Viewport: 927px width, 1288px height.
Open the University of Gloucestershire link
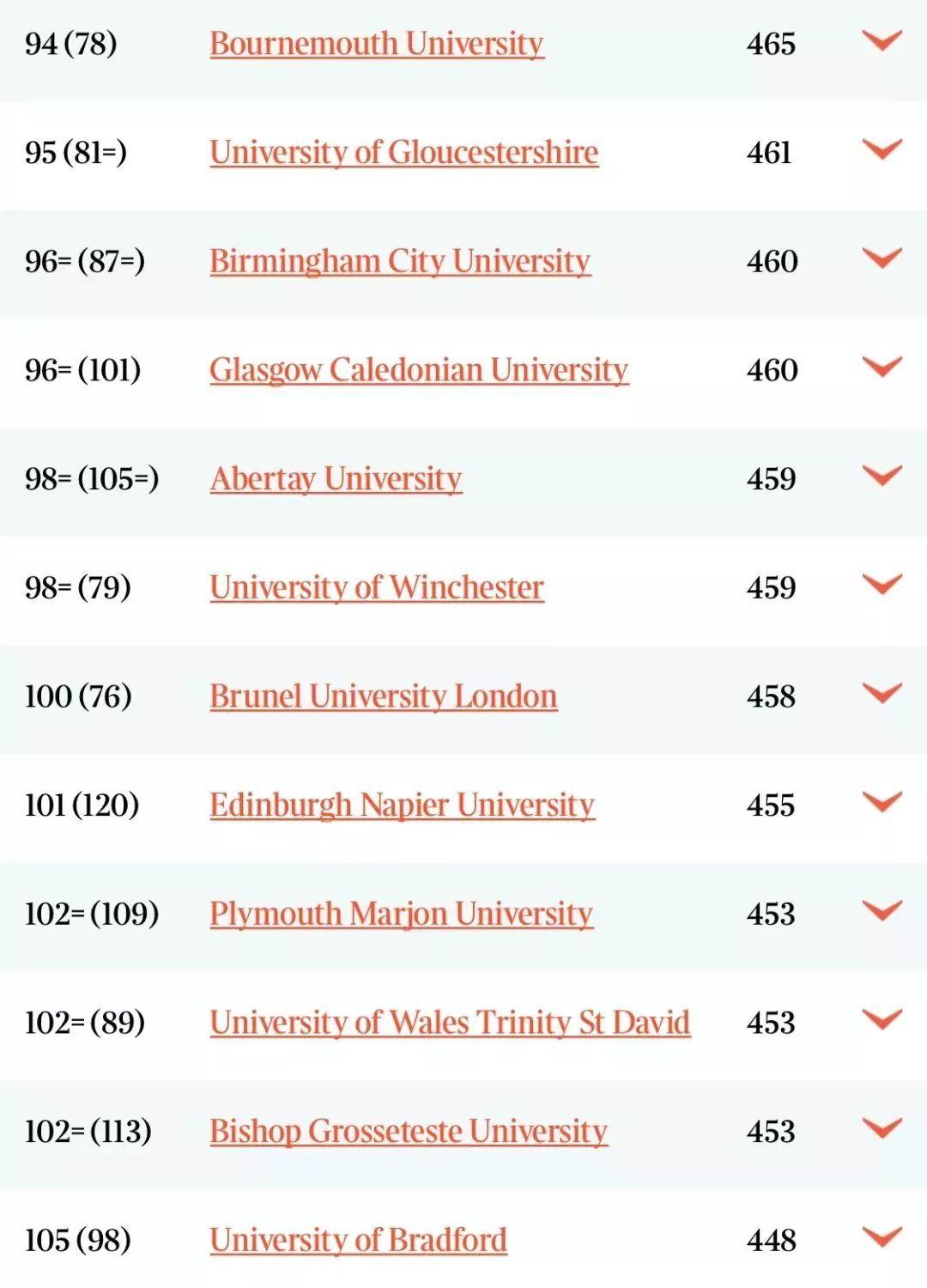tap(403, 153)
